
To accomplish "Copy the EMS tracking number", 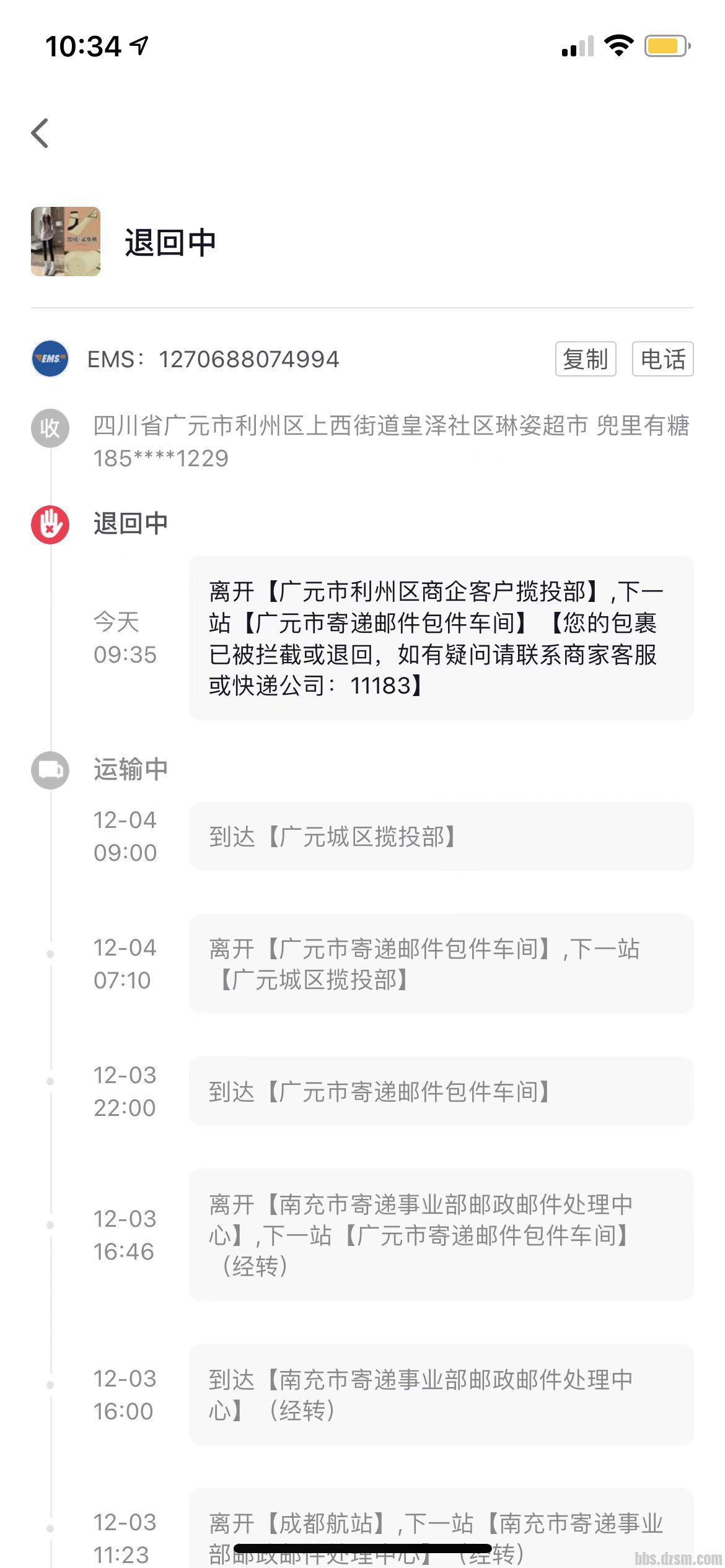I will point(585,359).
